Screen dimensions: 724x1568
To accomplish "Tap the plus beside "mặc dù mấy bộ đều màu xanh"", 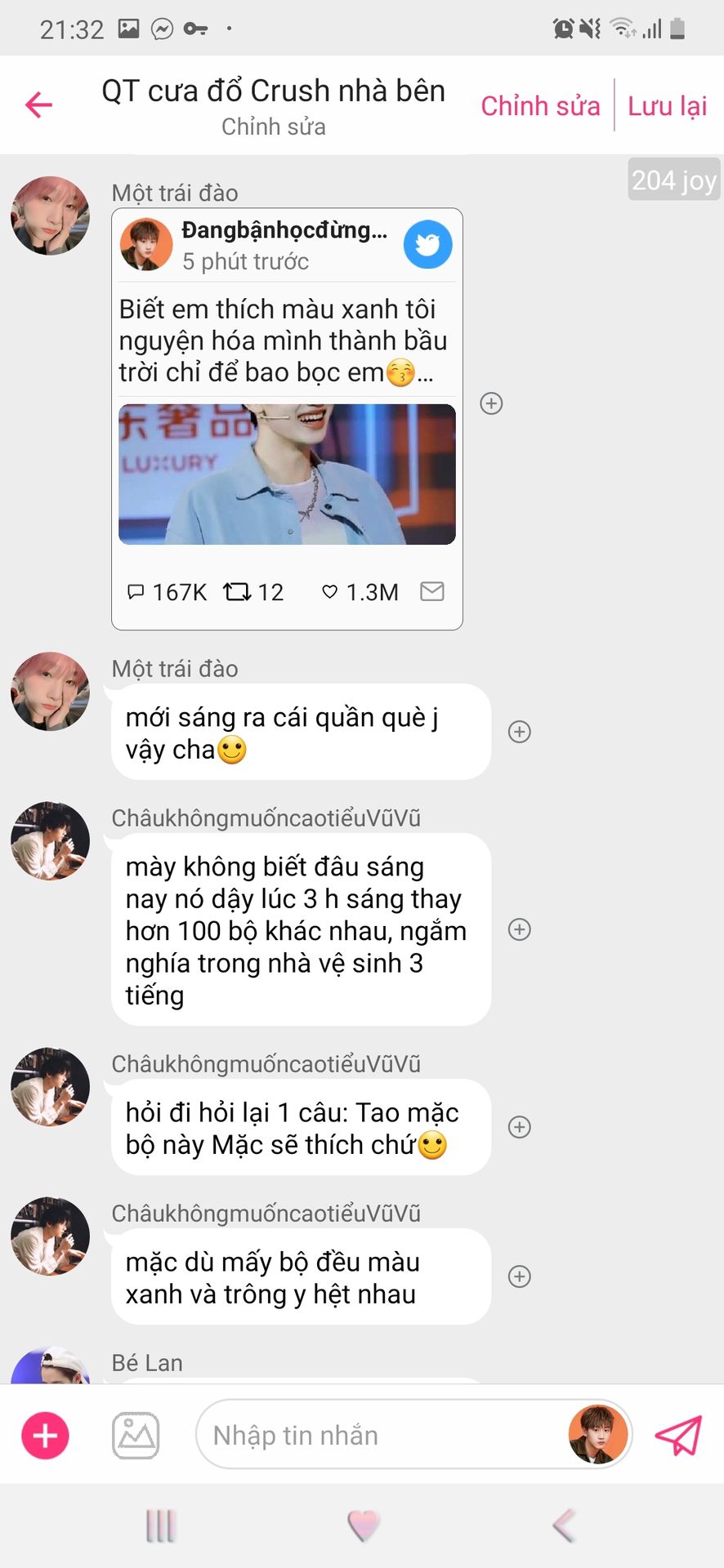I will pyautogui.click(x=520, y=1276).
